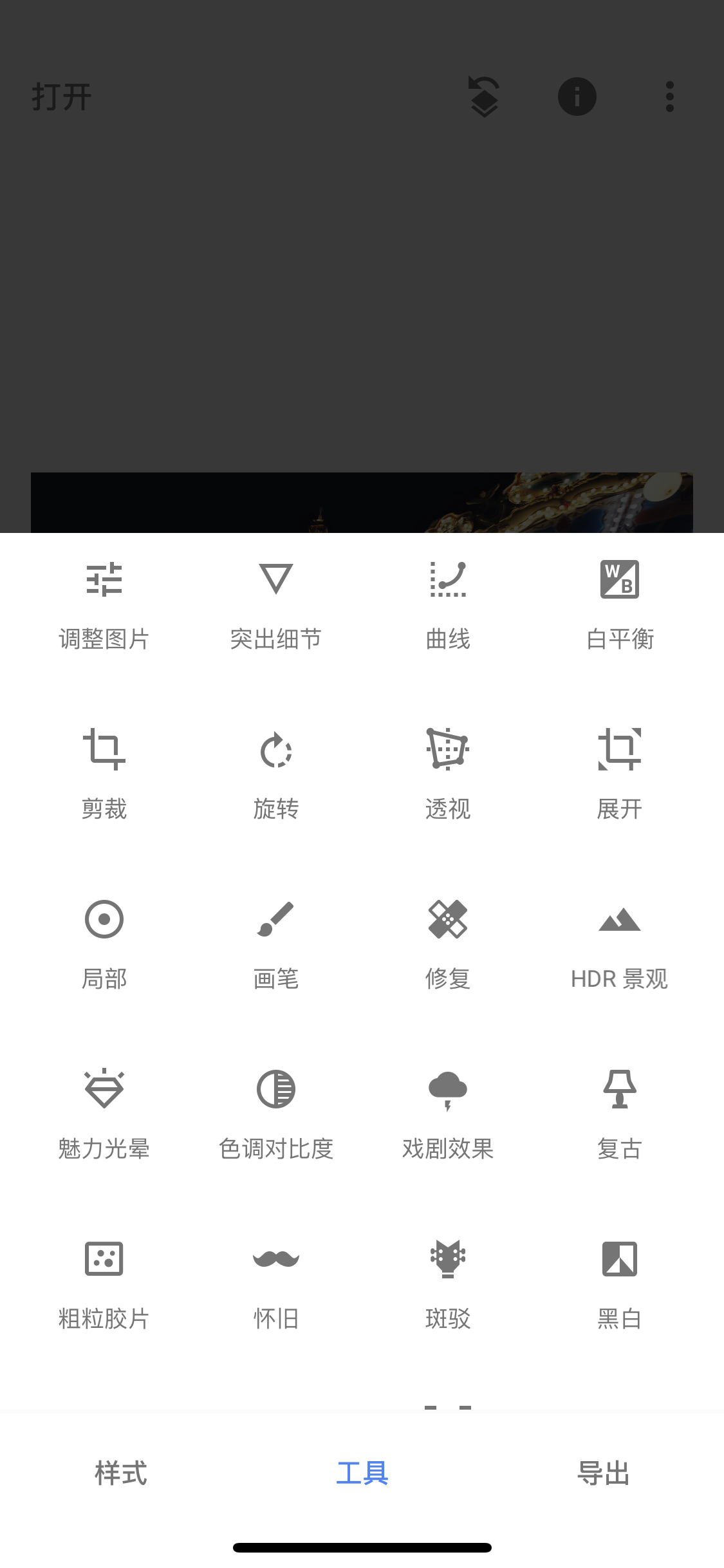Open the 曲线 curves tool

(448, 604)
